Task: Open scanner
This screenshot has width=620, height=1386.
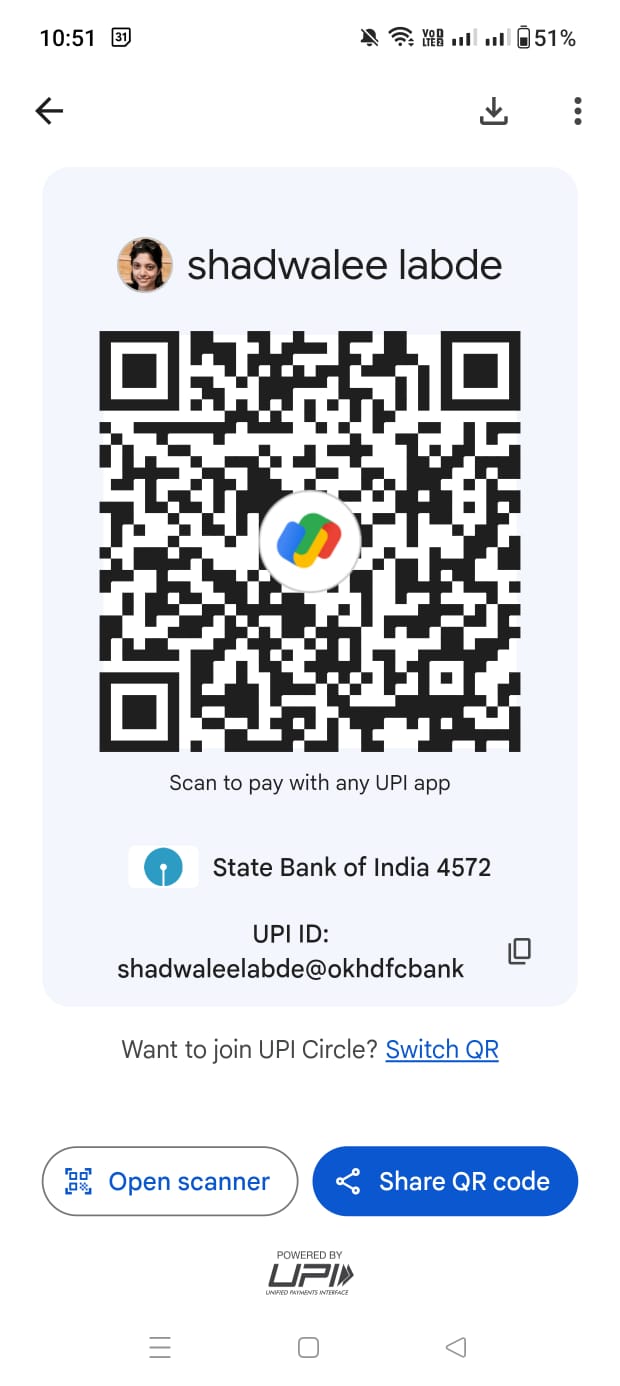Action: (x=170, y=1181)
